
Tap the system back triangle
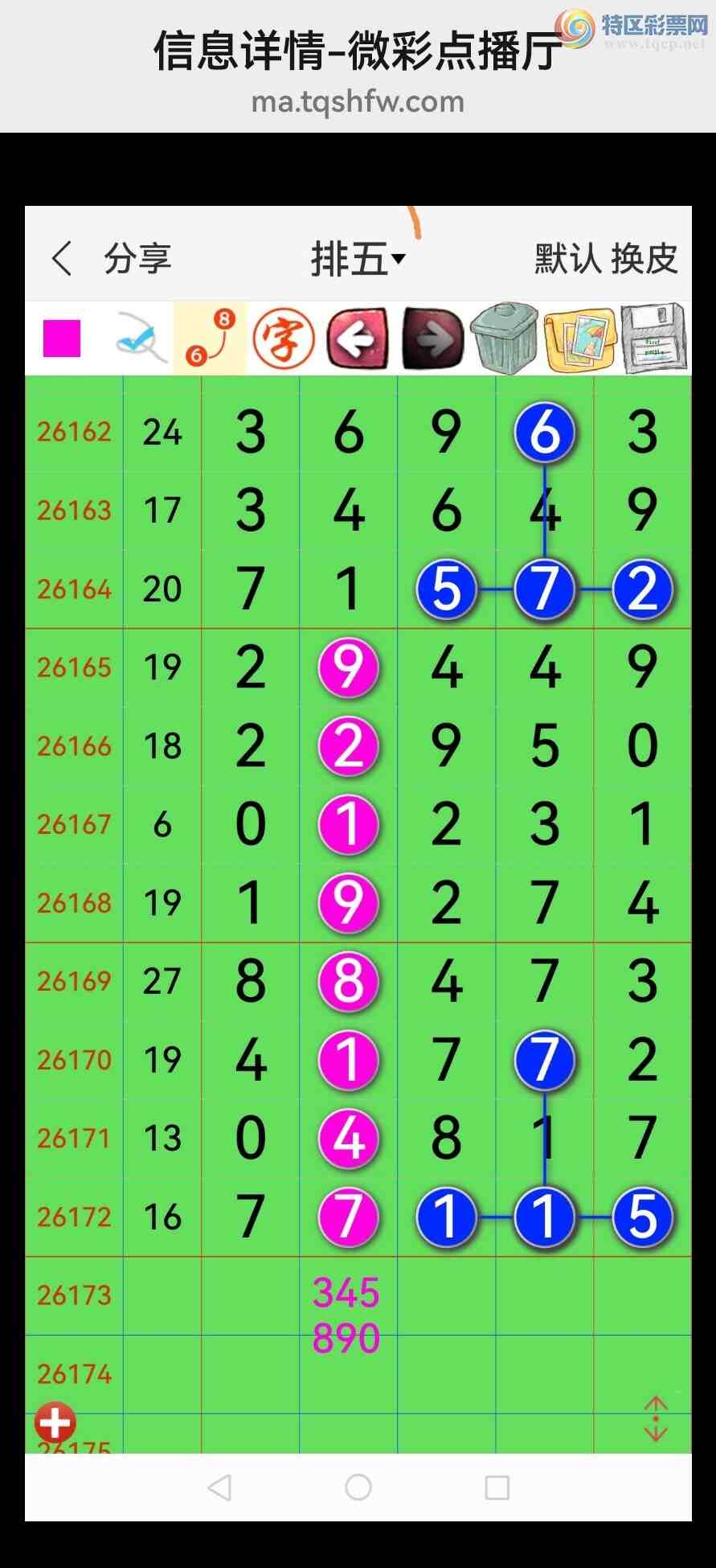219,1488
